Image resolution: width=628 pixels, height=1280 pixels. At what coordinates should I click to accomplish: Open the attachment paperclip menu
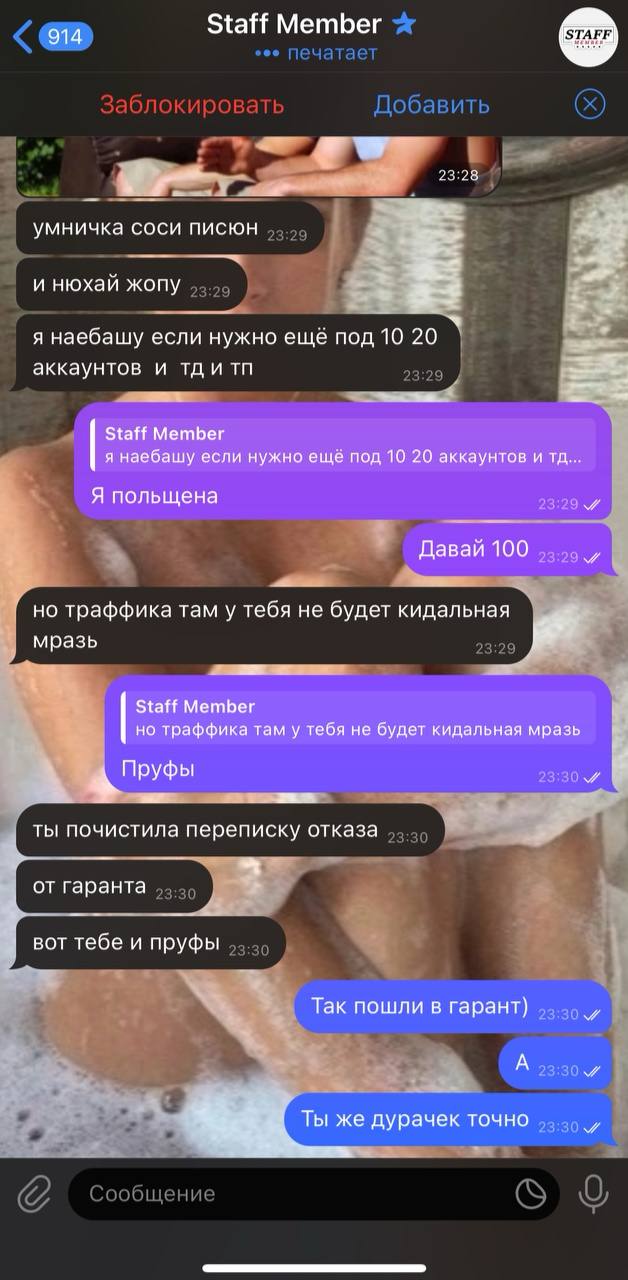[34, 1193]
